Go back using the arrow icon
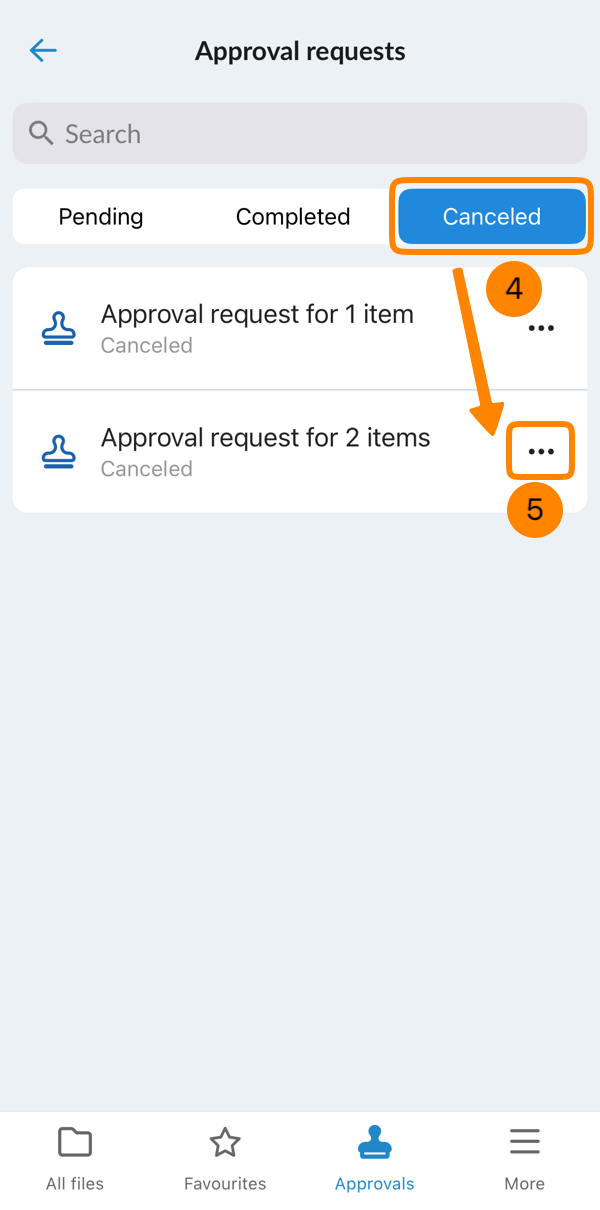Viewport: 600px width, 1210px height. click(43, 51)
